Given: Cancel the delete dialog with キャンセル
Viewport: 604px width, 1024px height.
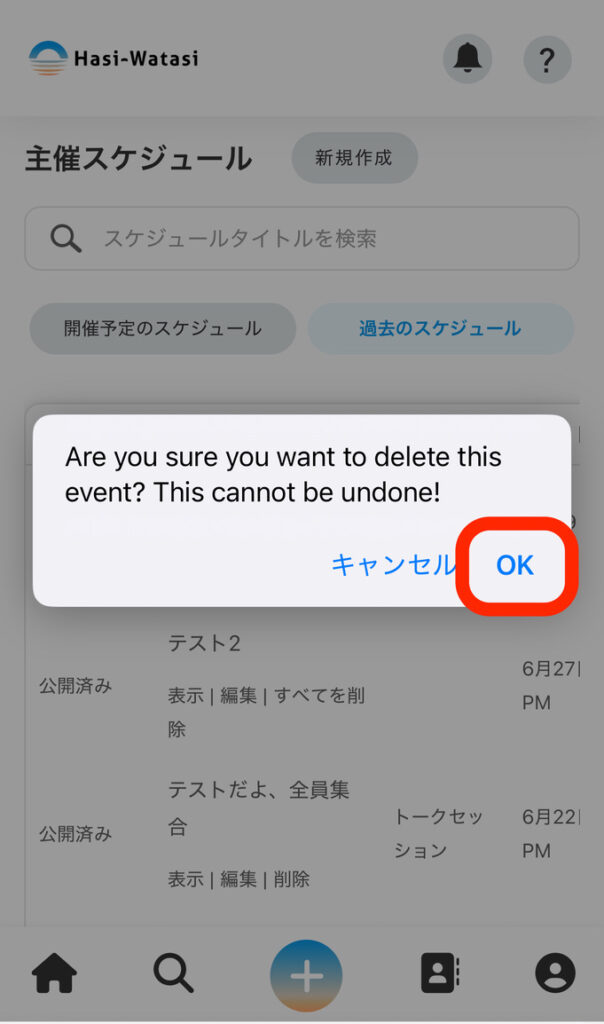Looking at the screenshot, I should tap(392, 566).
